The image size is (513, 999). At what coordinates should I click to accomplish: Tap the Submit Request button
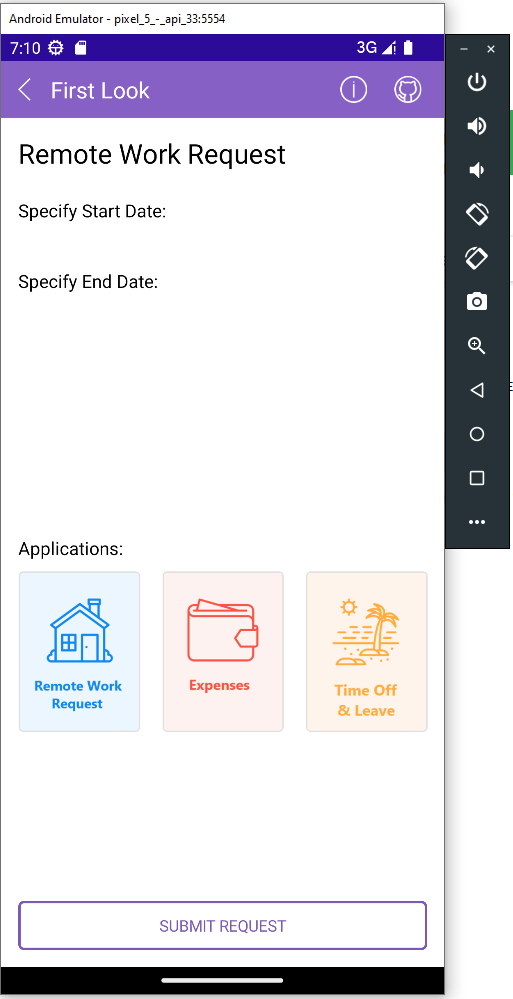pos(222,925)
